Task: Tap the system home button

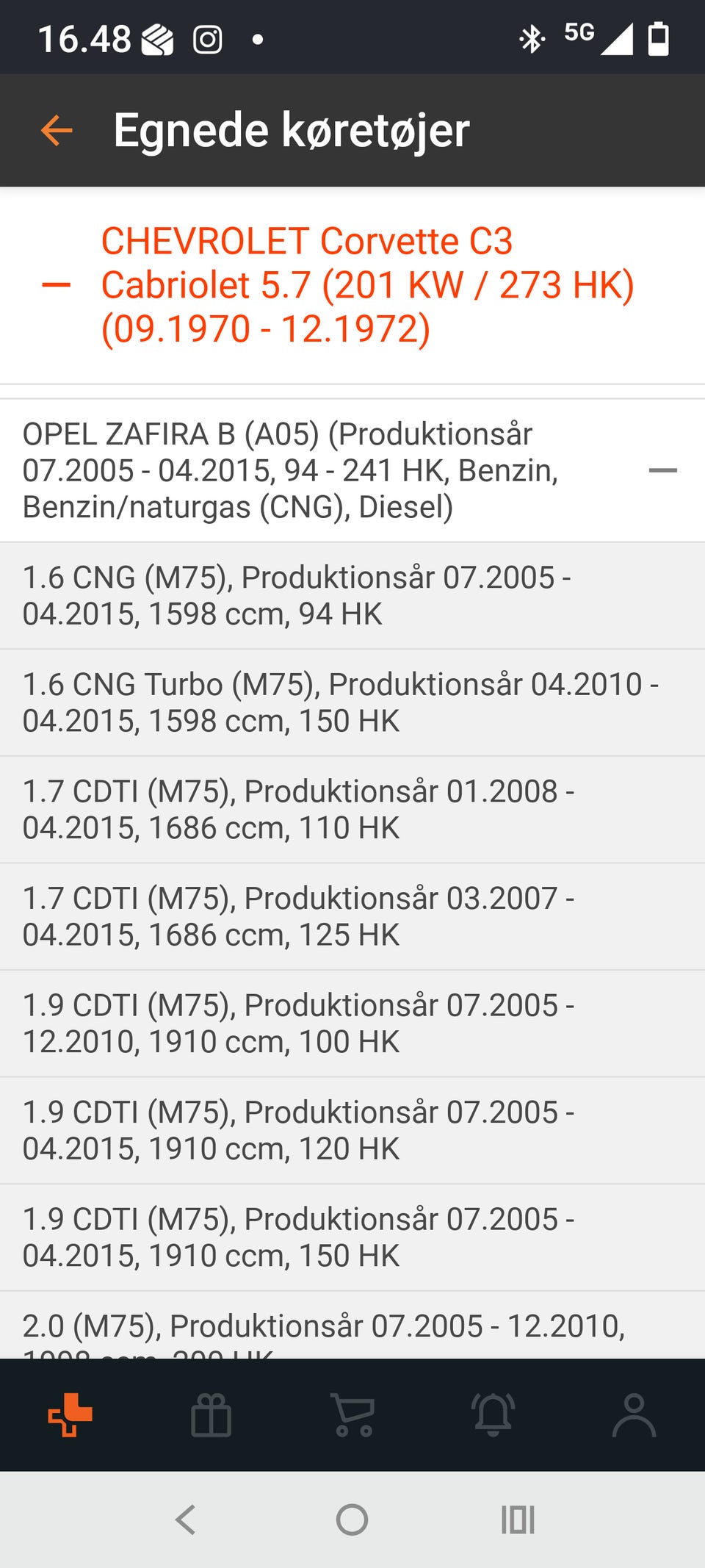Action: click(x=352, y=1520)
